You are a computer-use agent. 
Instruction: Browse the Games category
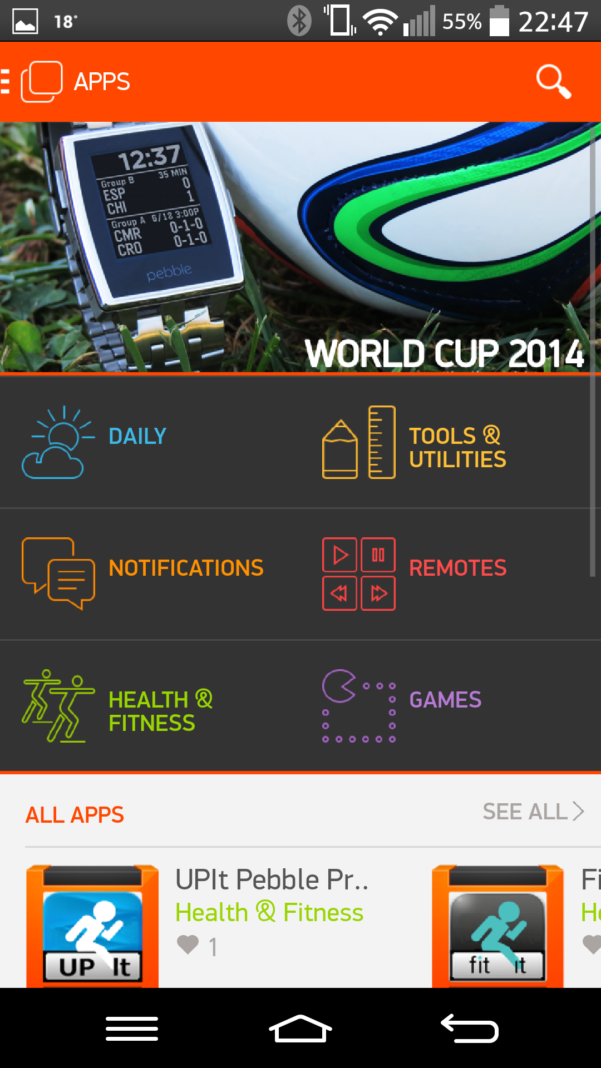[450, 706]
